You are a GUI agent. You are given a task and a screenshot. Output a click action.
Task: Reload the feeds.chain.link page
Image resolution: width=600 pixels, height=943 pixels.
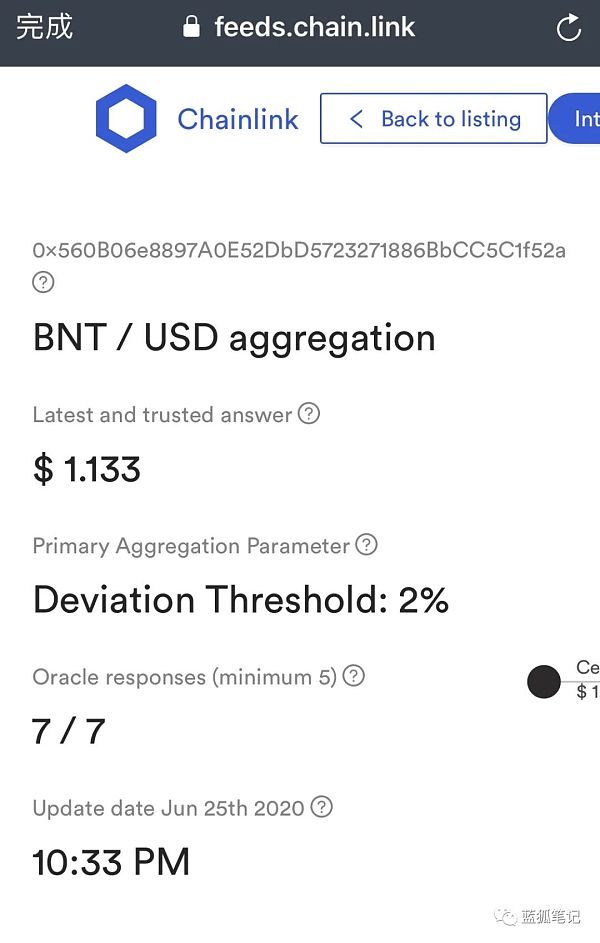pos(568,28)
